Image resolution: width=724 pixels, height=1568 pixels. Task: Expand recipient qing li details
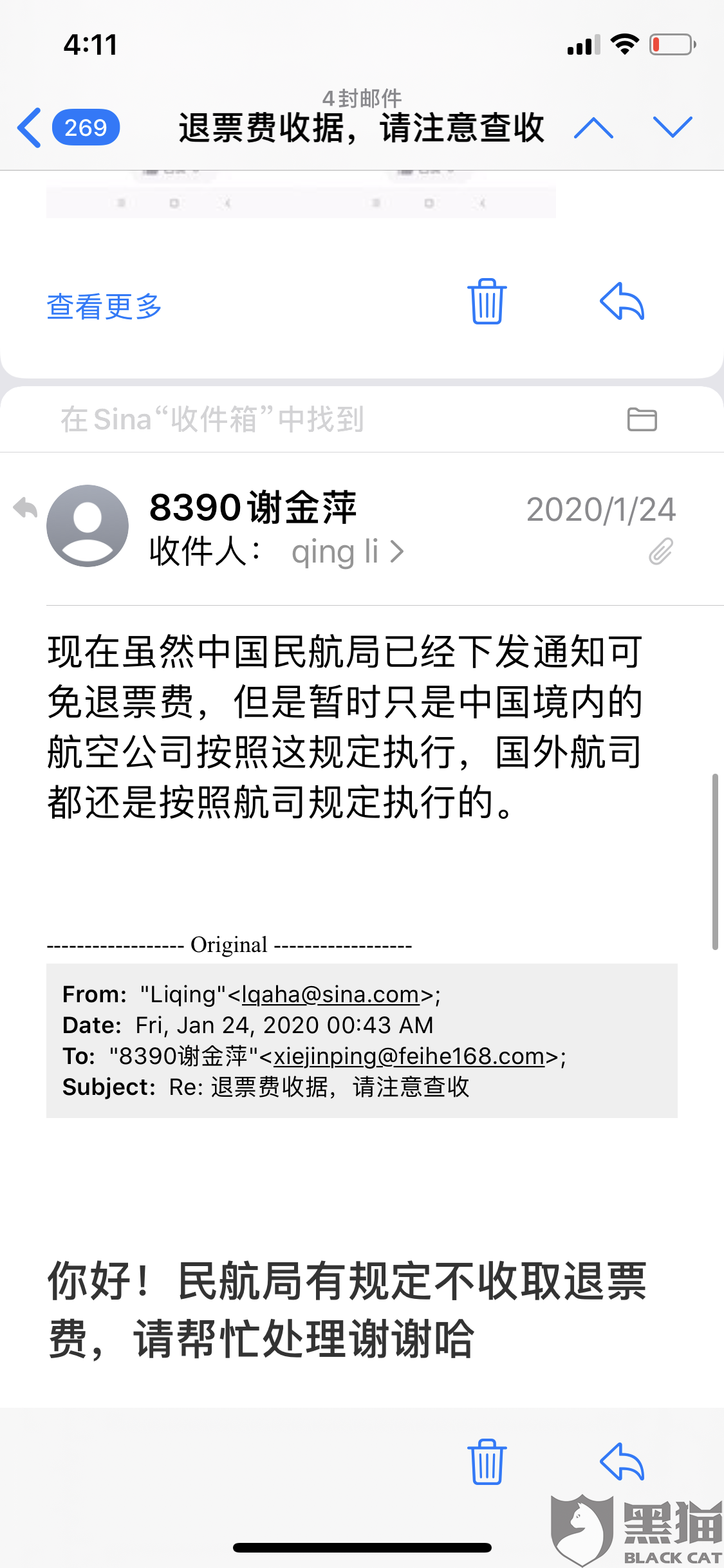(348, 552)
